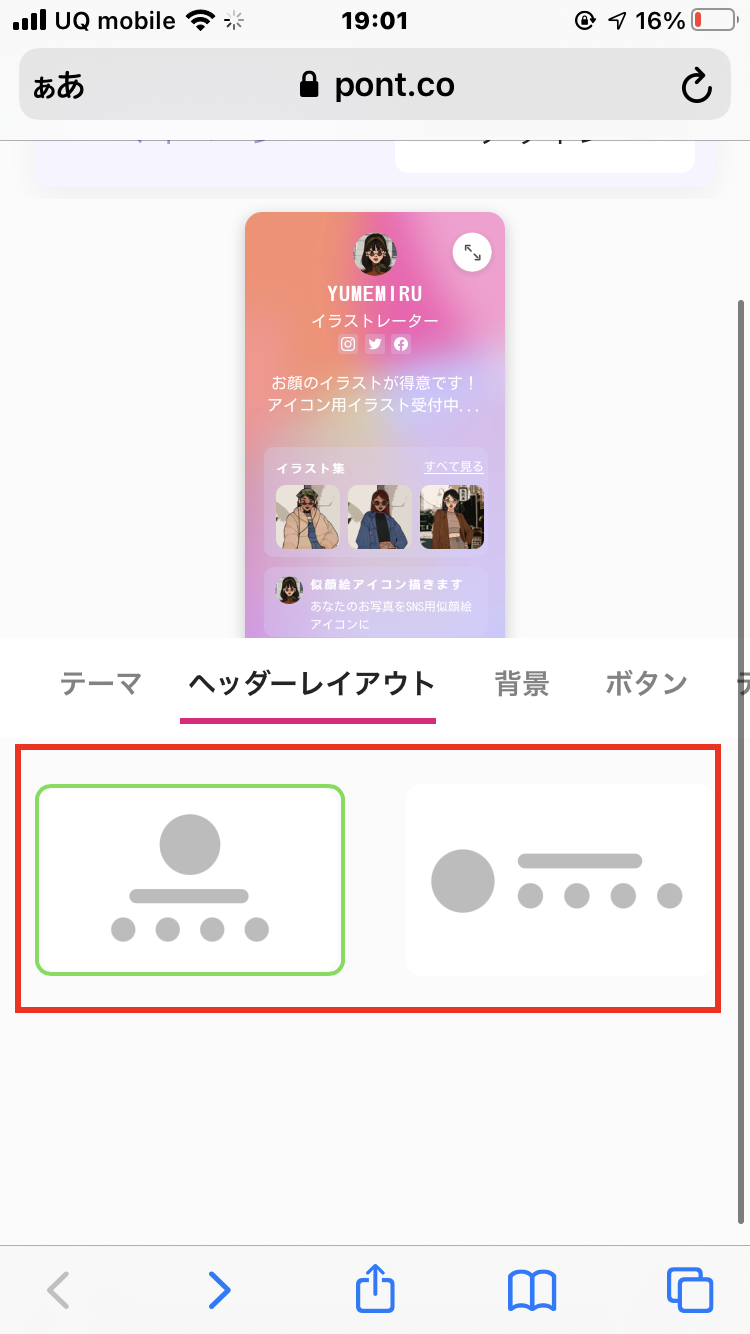The width and height of the screenshot is (750, 1334).
Task: Reload the pont.co page
Action: [696, 86]
